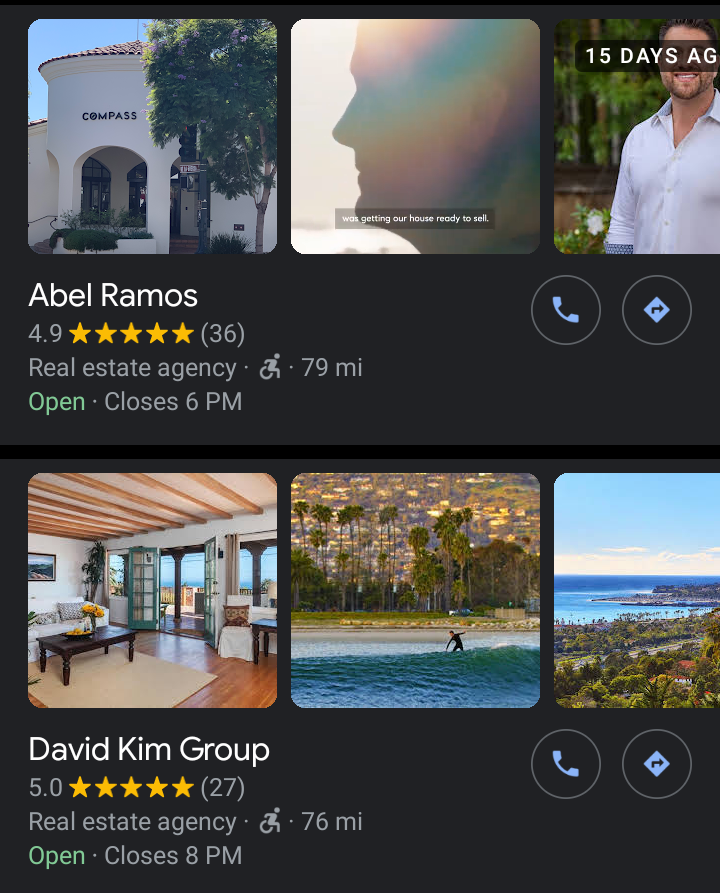Open the David Kim Group listing
The width and height of the screenshot is (720, 893).
pyautogui.click(x=149, y=749)
